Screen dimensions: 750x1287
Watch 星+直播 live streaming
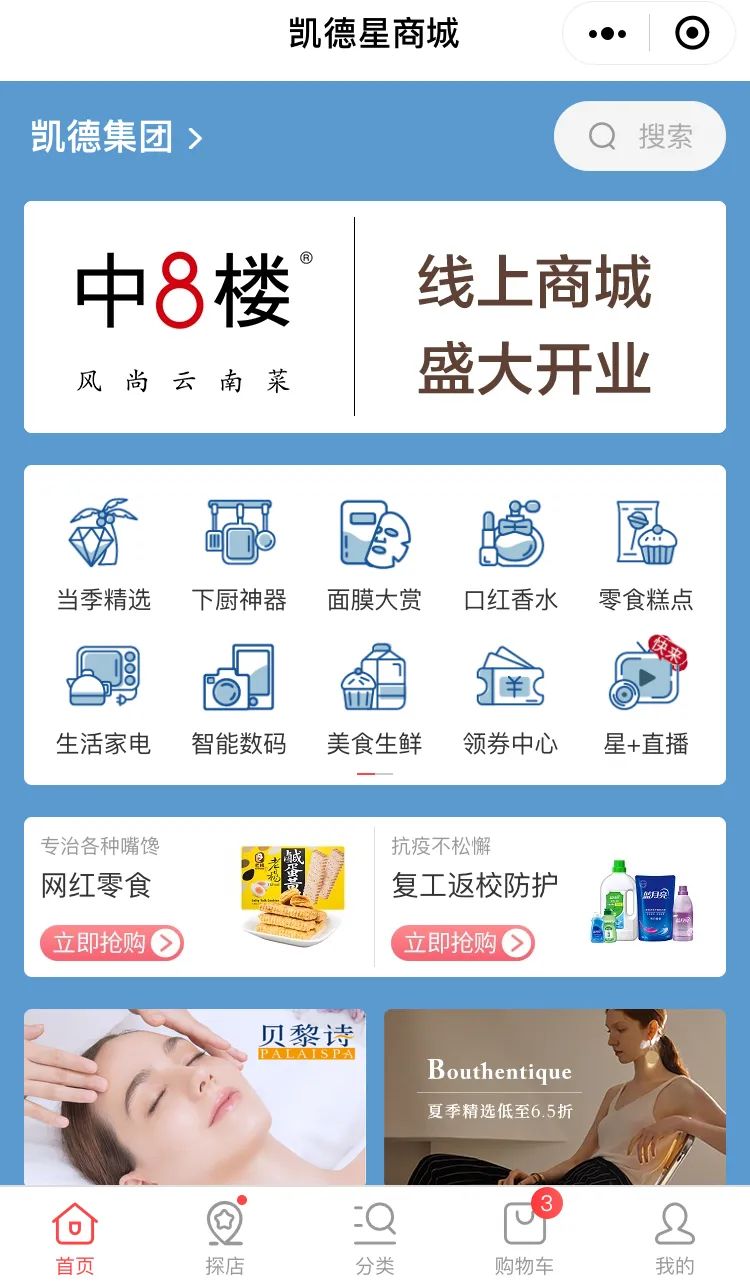[646, 699]
